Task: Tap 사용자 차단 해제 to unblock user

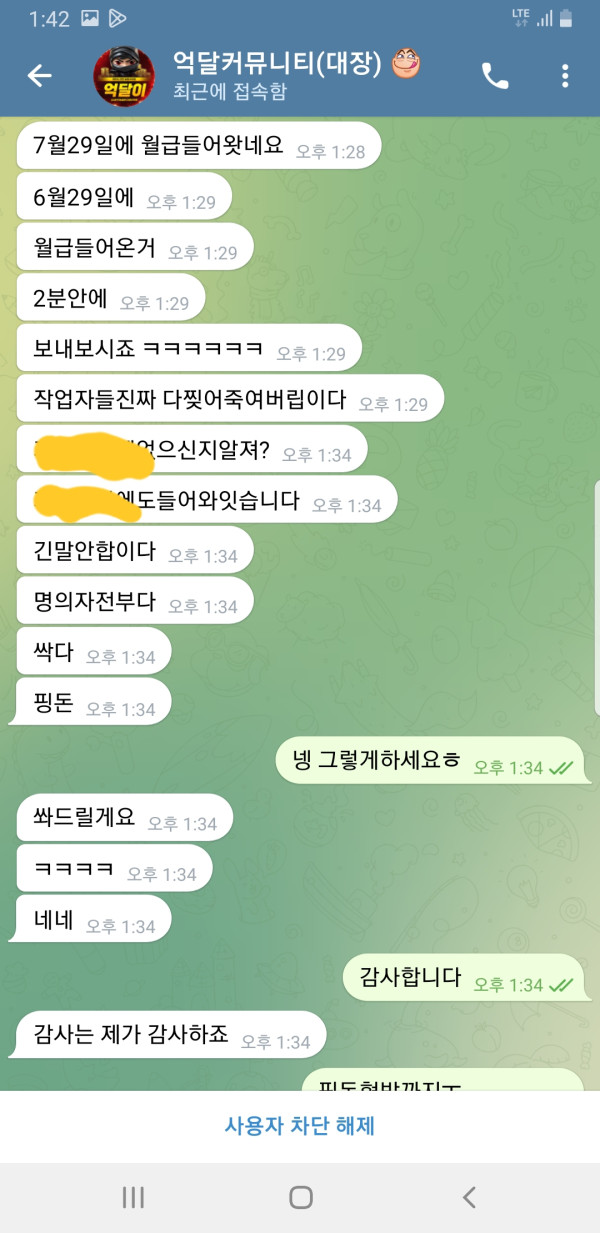Action: [x=300, y=1126]
